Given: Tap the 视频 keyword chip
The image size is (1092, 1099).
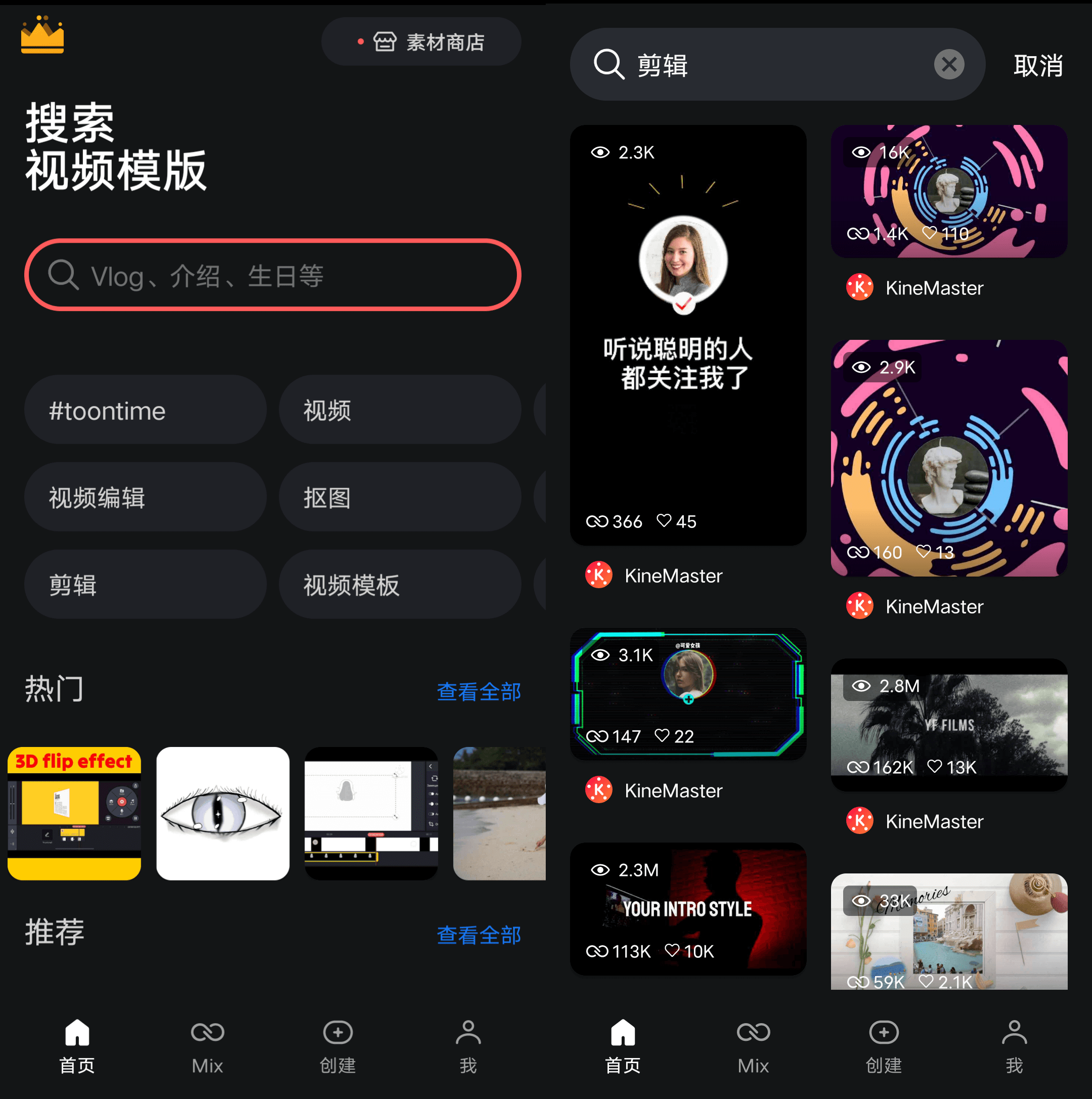Looking at the screenshot, I should click(x=399, y=411).
